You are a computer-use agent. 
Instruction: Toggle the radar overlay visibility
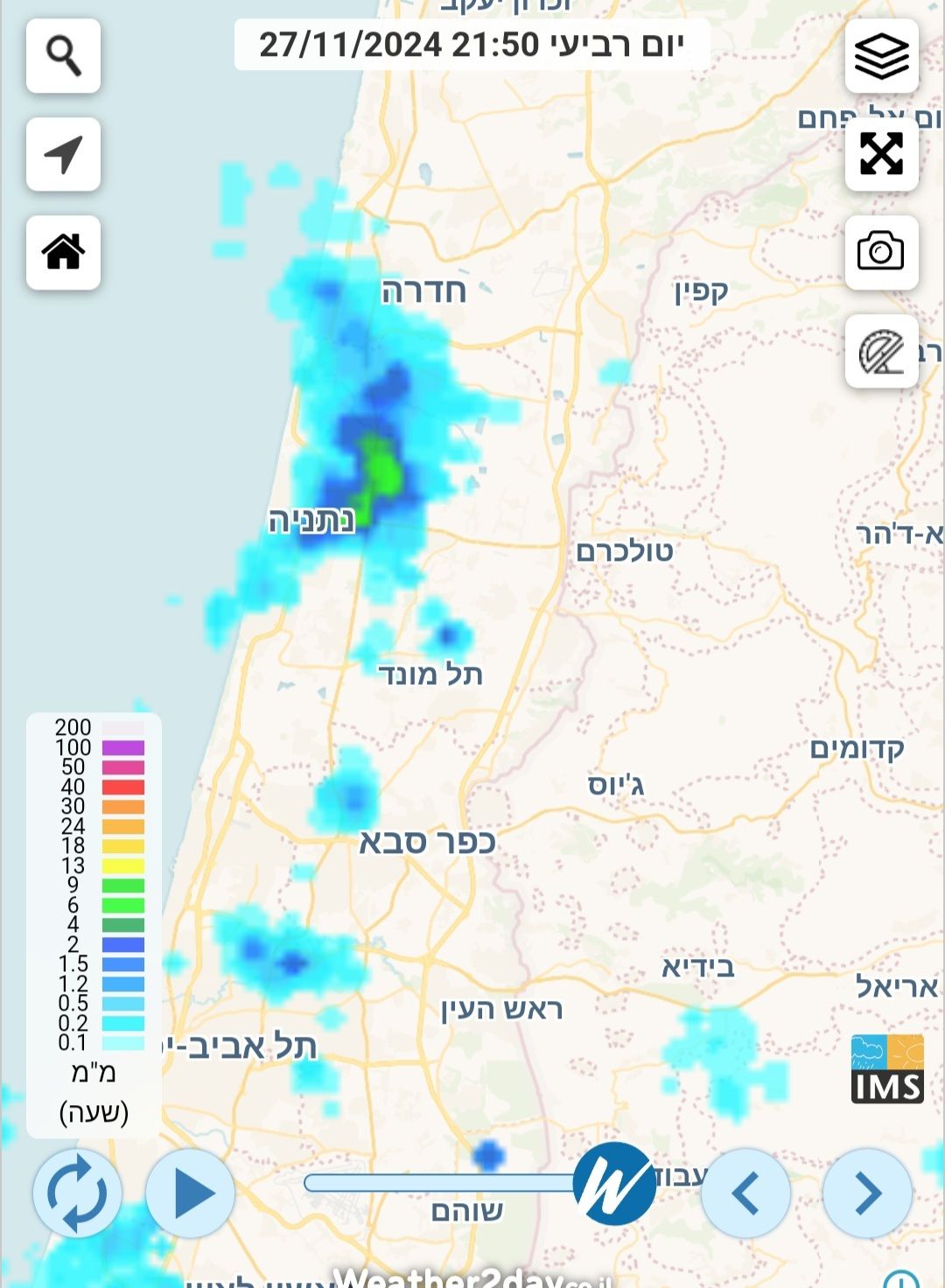881,351
